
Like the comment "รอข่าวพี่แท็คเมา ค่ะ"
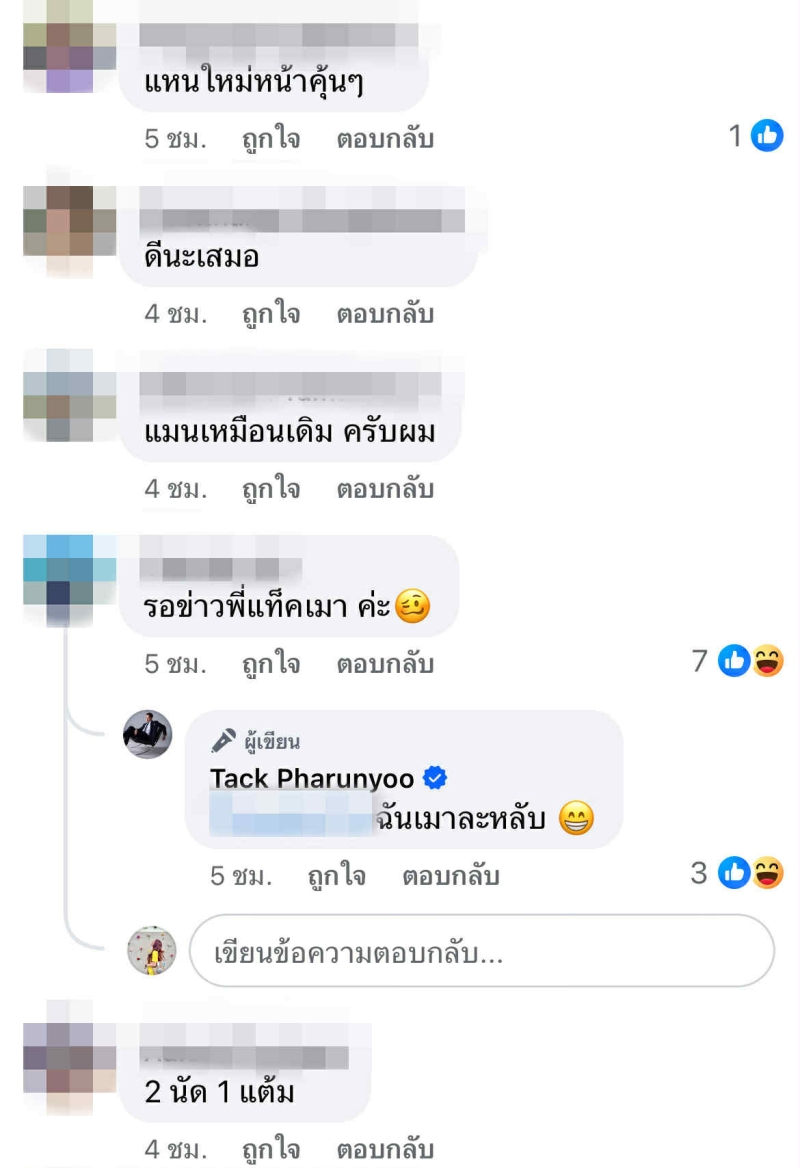click(270, 663)
